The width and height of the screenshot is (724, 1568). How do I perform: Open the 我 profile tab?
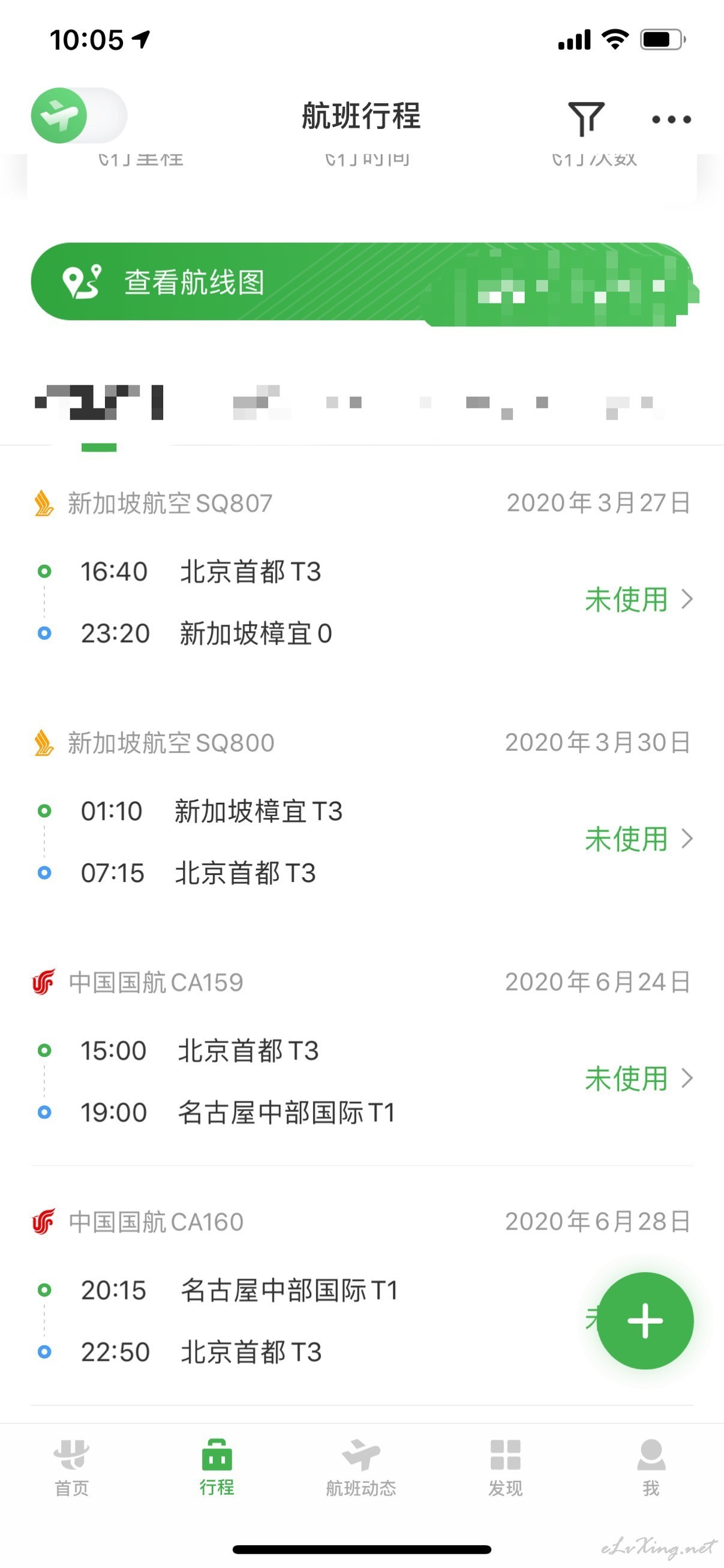[x=651, y=1468]
